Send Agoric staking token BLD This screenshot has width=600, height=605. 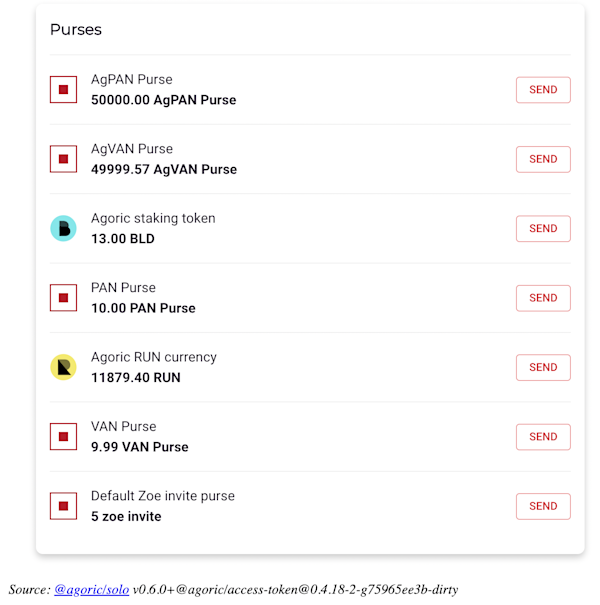[543, 229]
